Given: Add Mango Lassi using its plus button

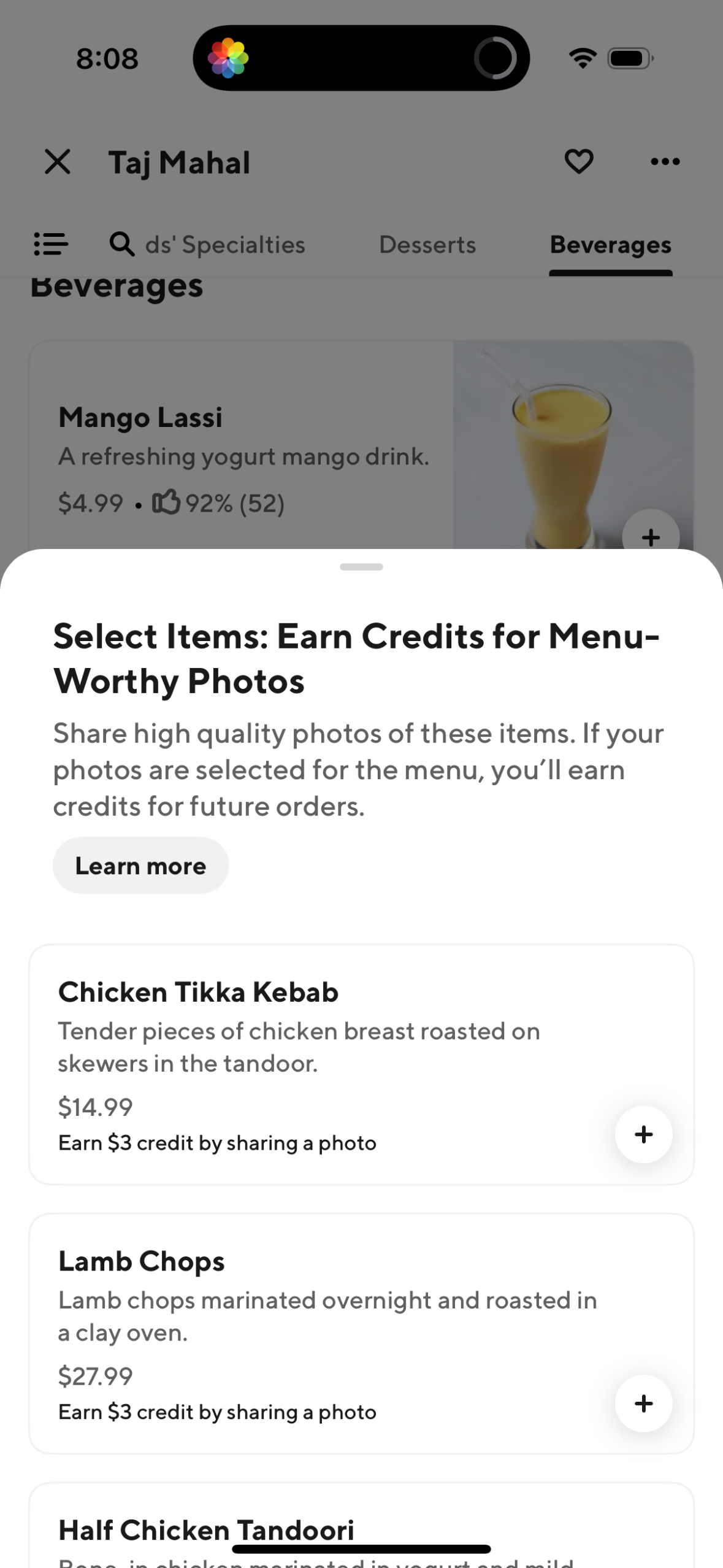Looking at the screenshot, I should [650, 537].
